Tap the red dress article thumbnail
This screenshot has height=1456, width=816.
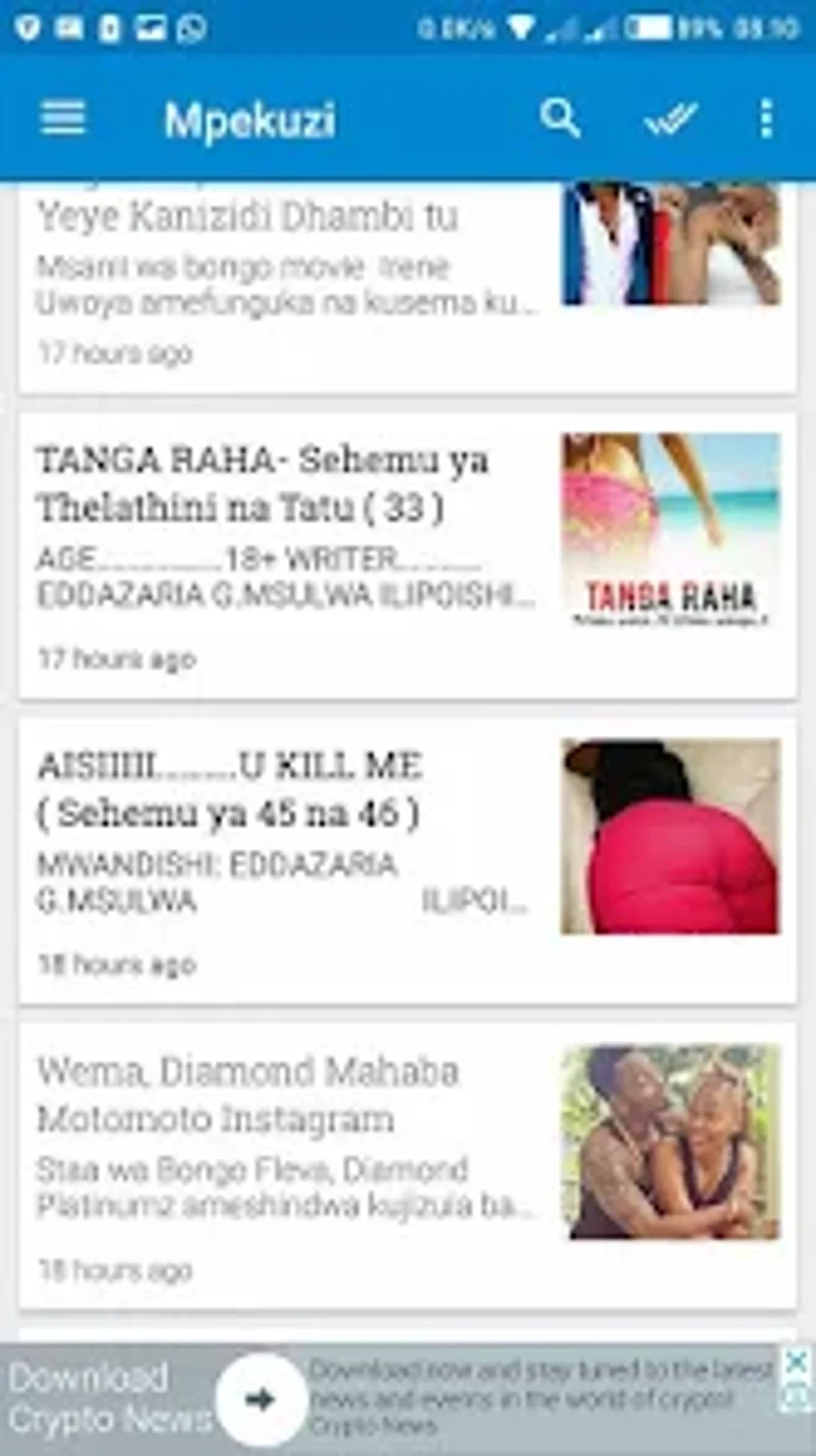[x=672, y=840]
